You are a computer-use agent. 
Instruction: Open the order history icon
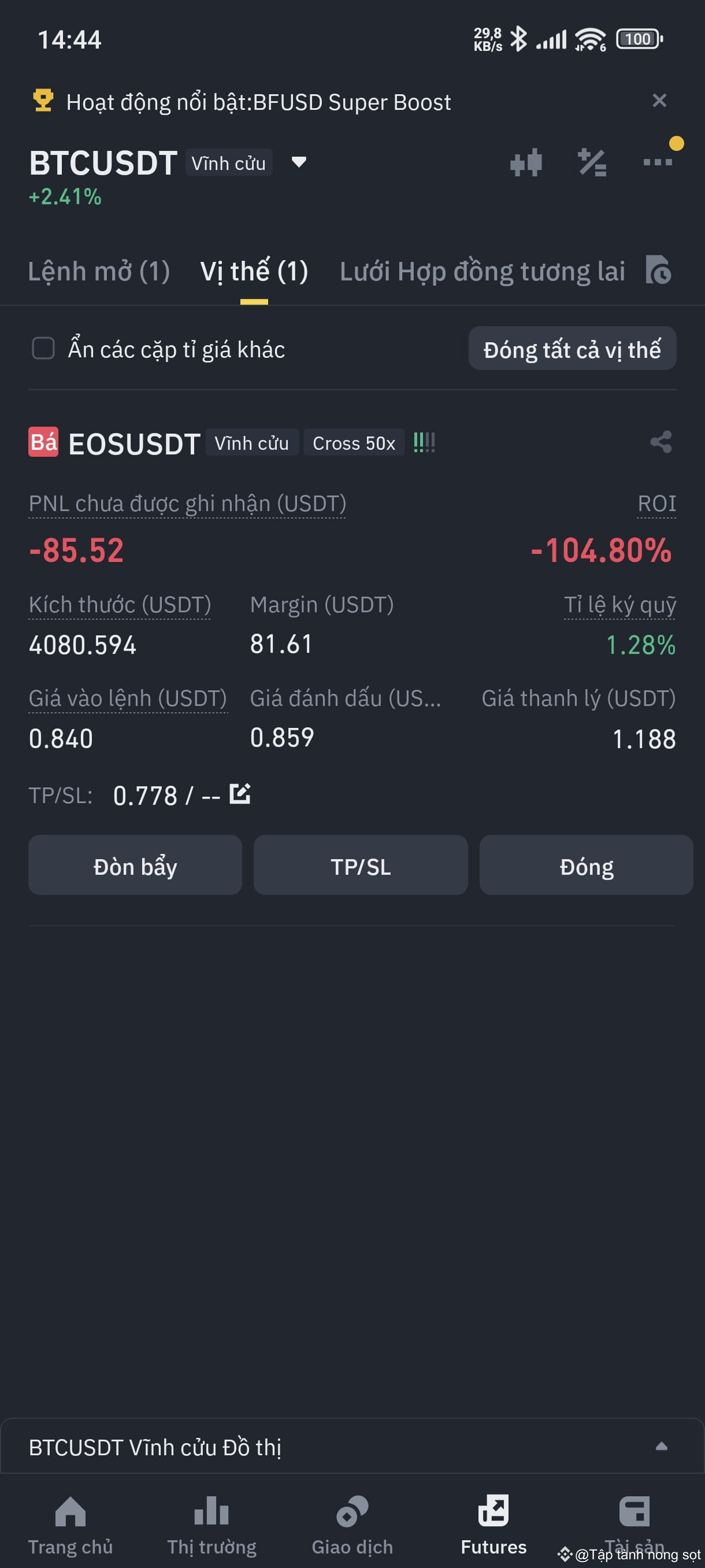658,270
